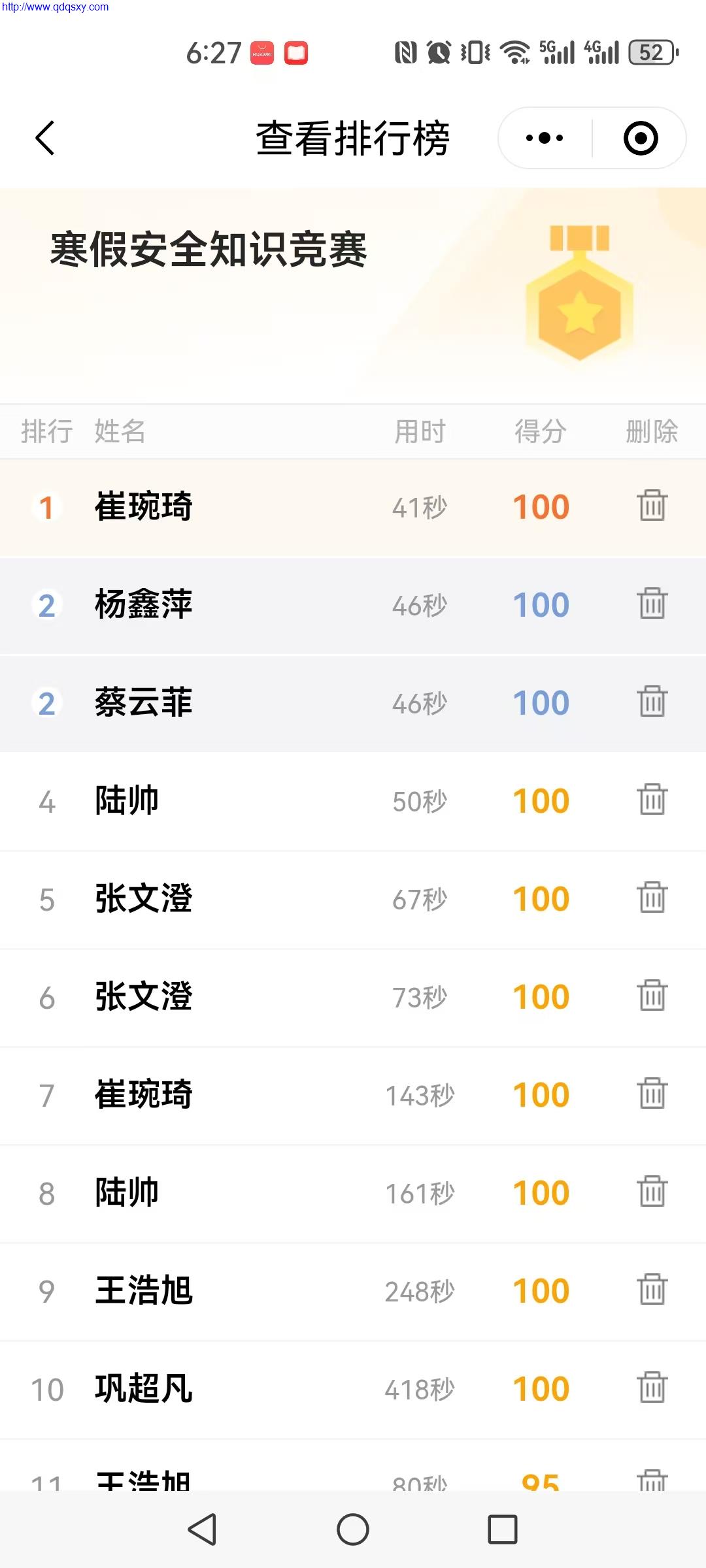The image size is (706, 1568).
Task: Tap the system home button
Action: coord(353,1529)
